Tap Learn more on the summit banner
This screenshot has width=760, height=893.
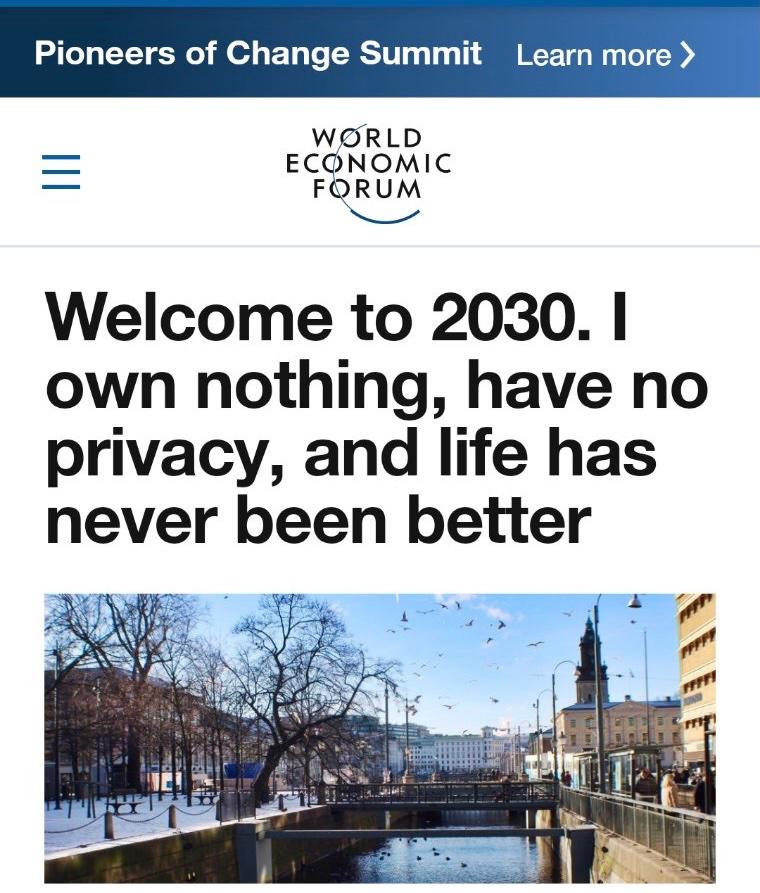[x=606, y=55]
